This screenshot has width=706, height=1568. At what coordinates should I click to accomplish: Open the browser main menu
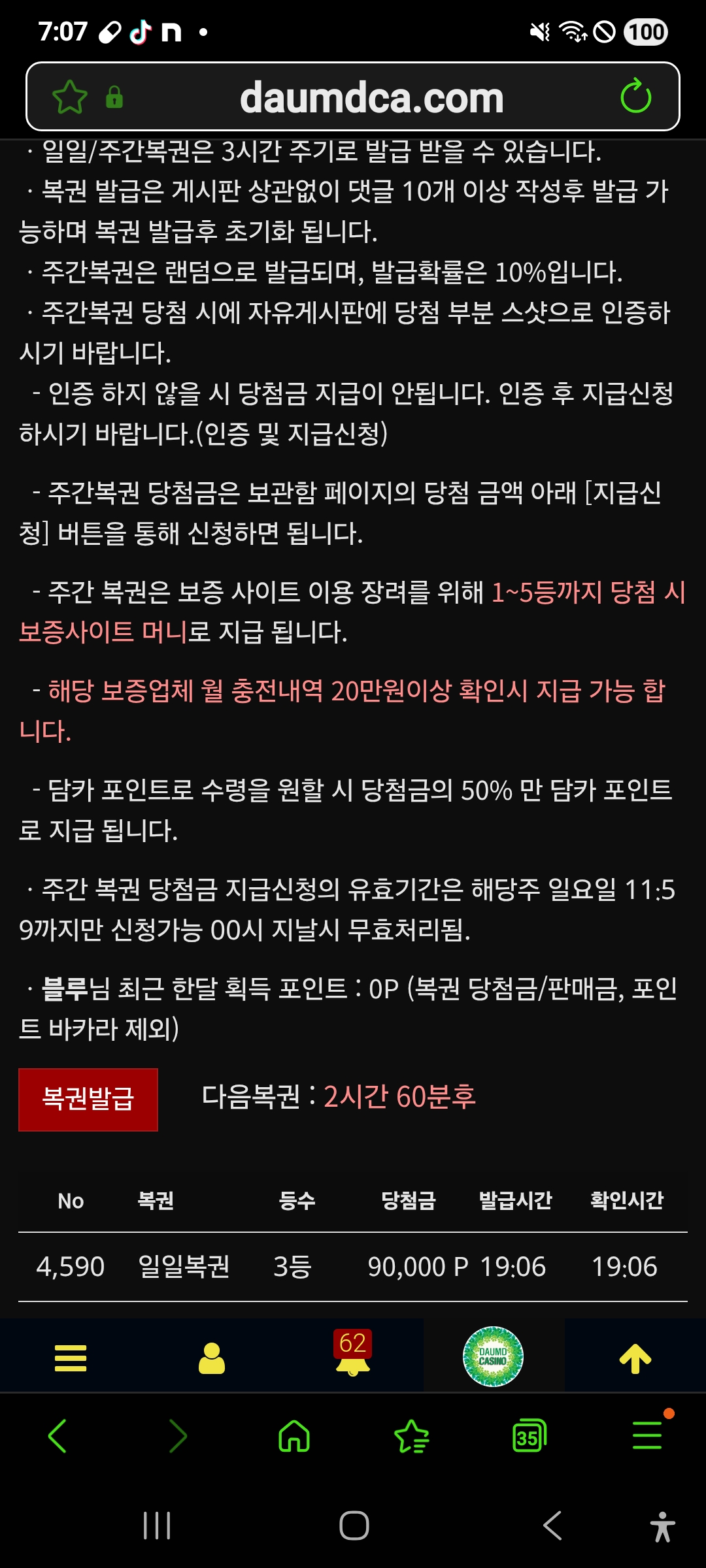click(647, 1436)
